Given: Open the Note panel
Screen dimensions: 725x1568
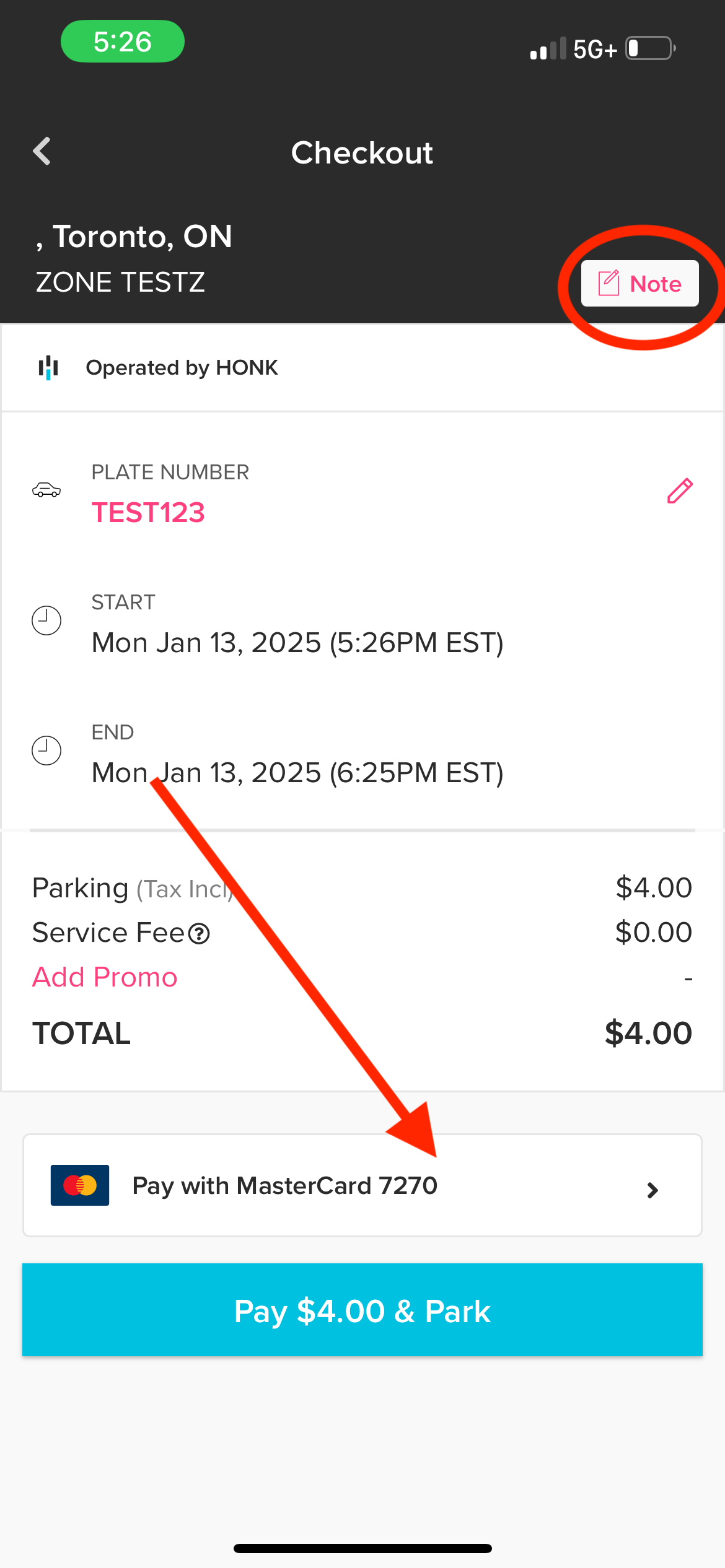Looking at the screenshot, I should [640, 283].
